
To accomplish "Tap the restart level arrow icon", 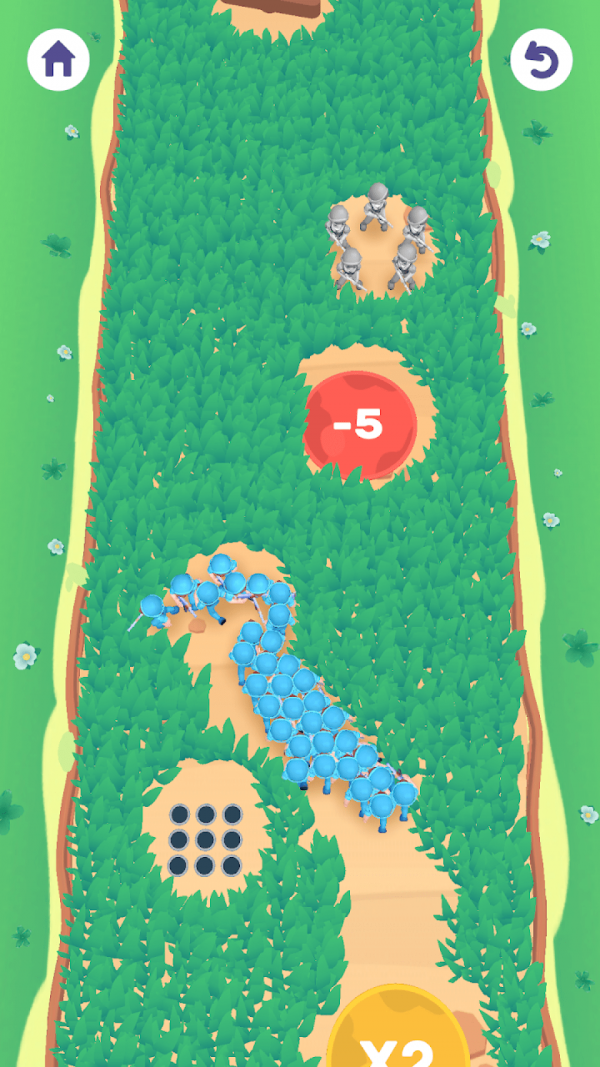I will click(541, 61).
